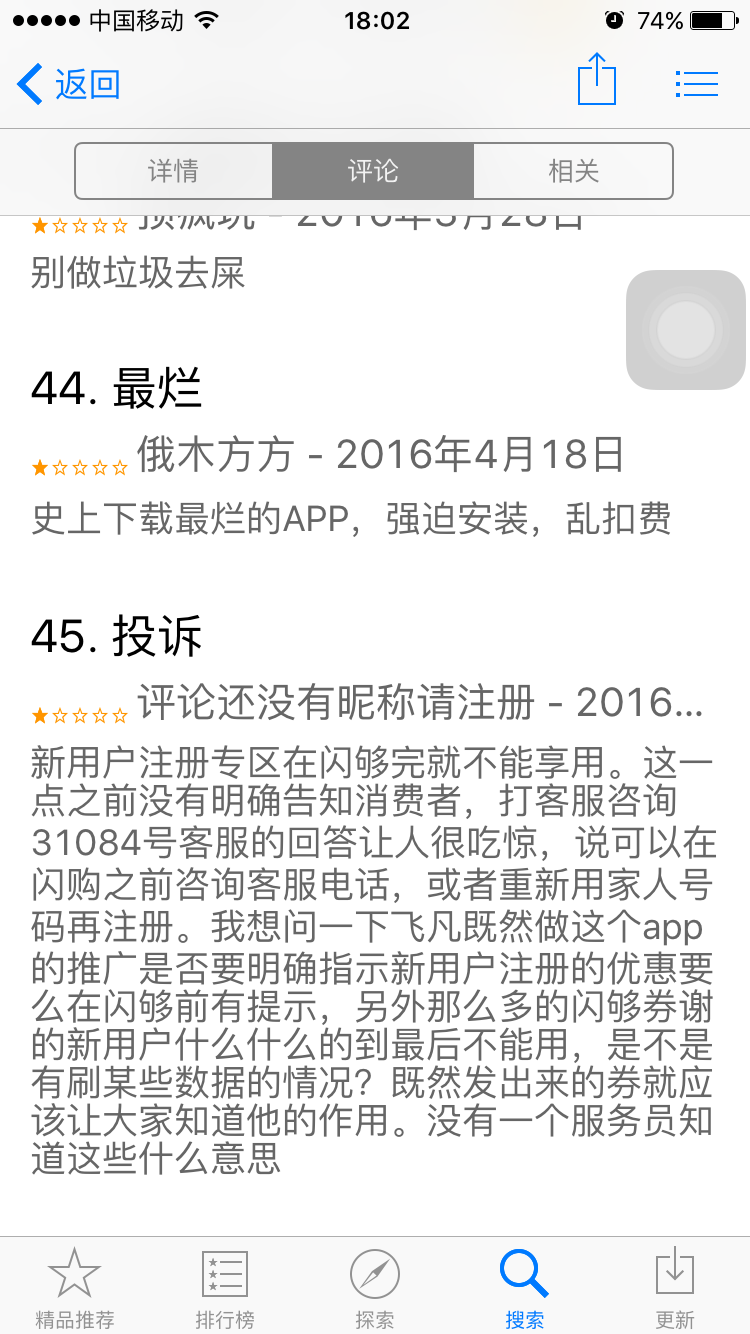Screen dimensions: 750x1334
Task: Tap the AssistiveTouch floating button
Action: pos(686,329)
